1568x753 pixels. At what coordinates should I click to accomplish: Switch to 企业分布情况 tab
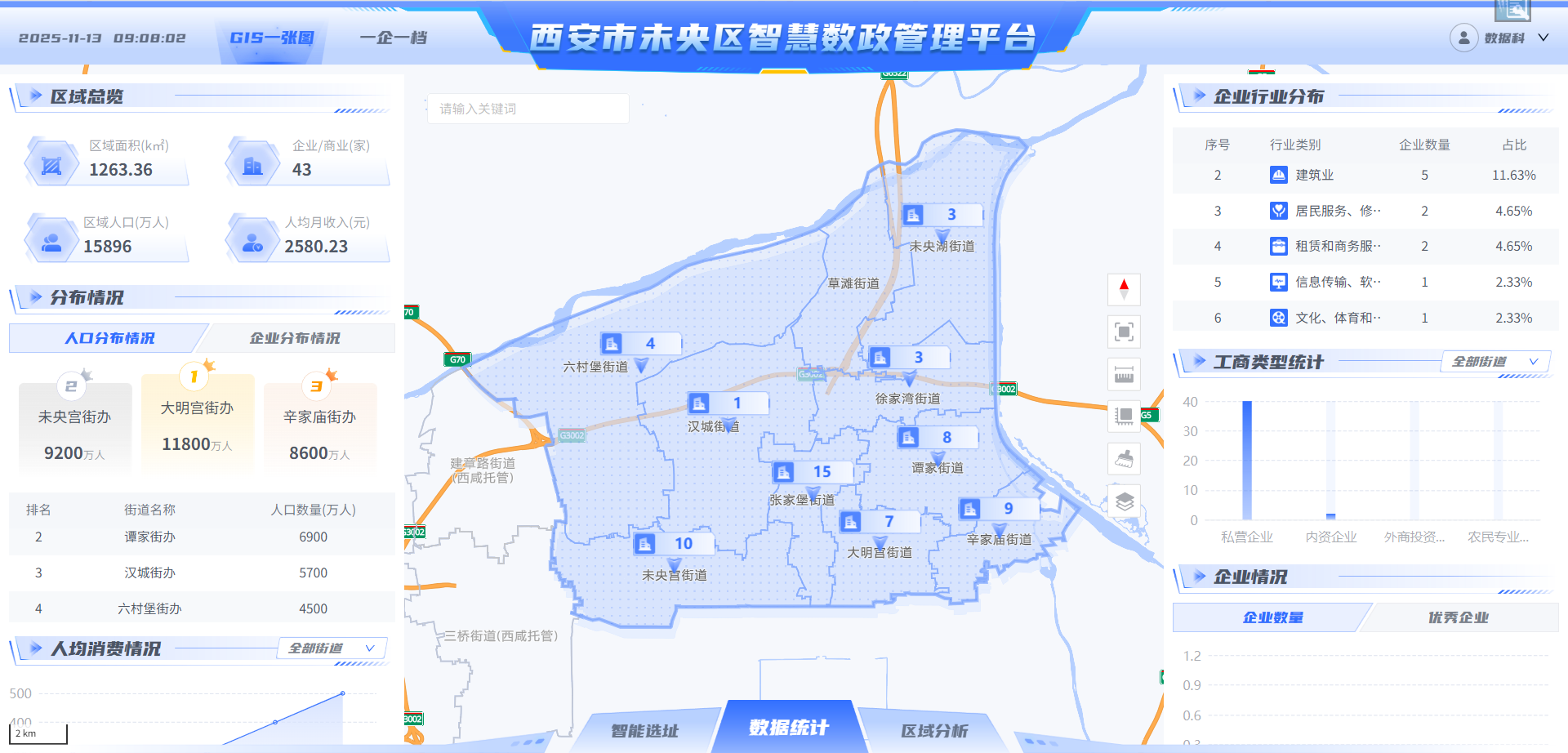[295, 338]
